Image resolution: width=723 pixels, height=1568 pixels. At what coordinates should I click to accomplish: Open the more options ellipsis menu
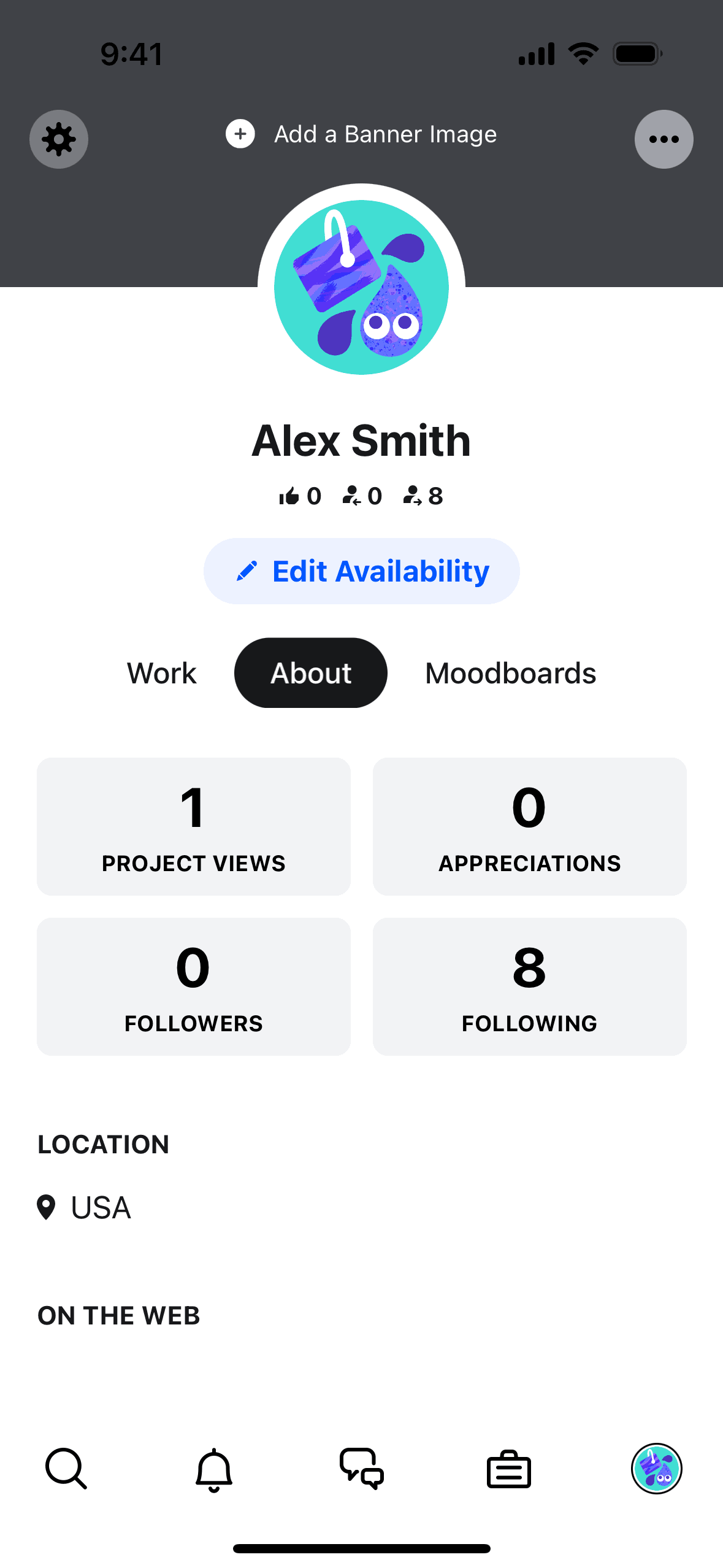[664, 139]
